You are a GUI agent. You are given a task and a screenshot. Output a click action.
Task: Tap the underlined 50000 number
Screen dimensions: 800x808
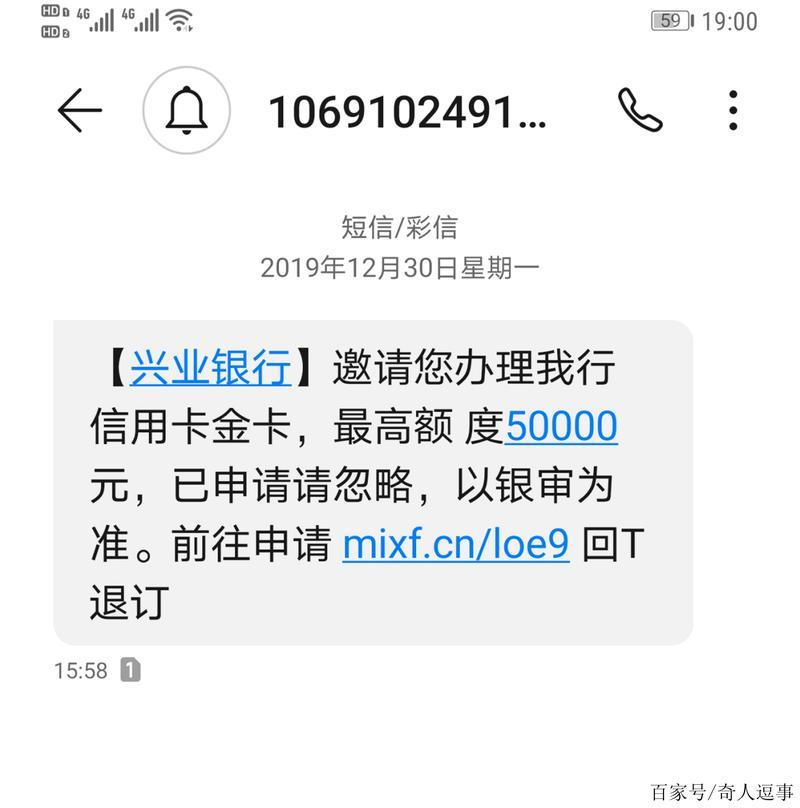pyautogui.click(x=562, y=428)
